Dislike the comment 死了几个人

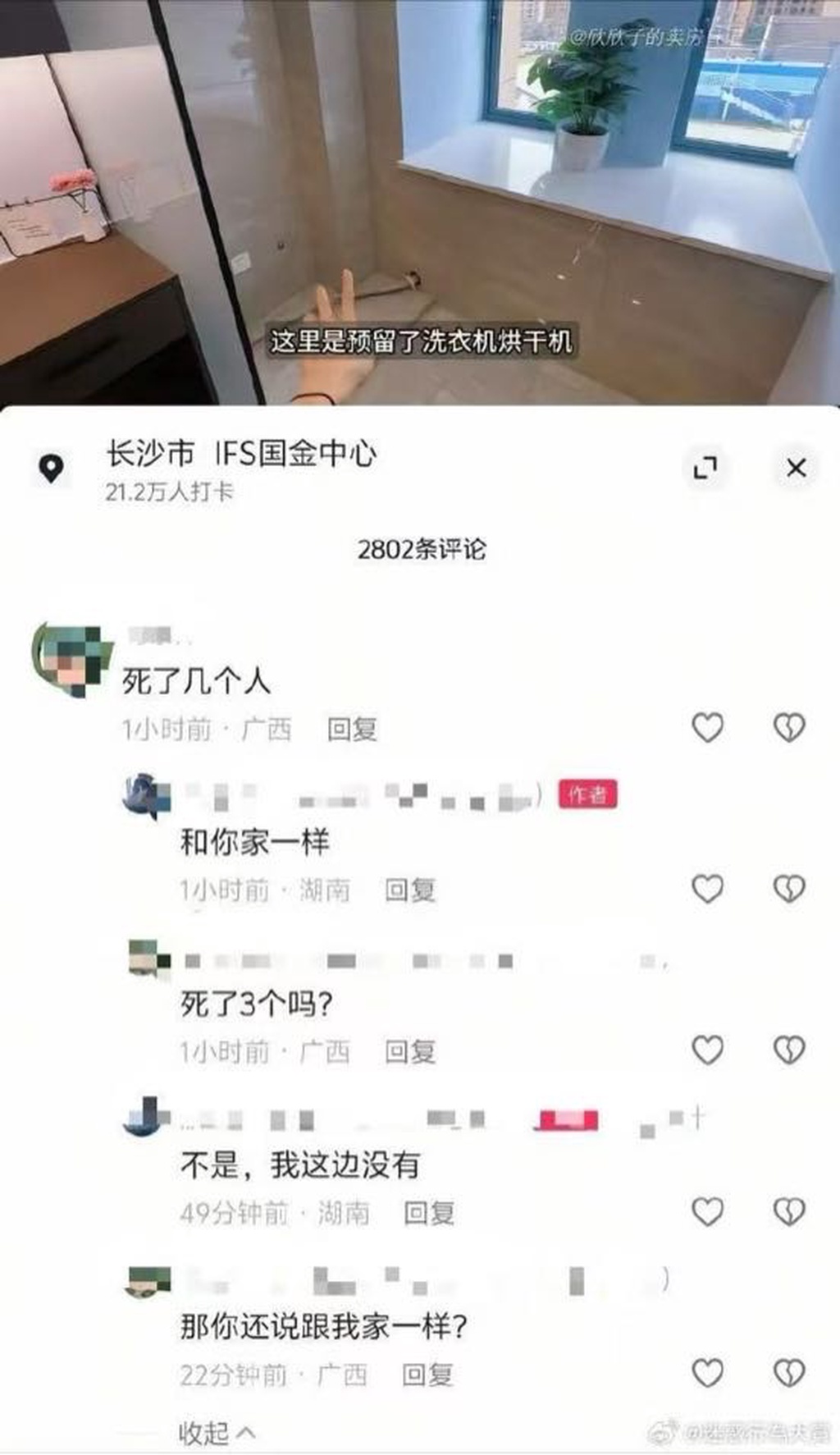point(789,727)
